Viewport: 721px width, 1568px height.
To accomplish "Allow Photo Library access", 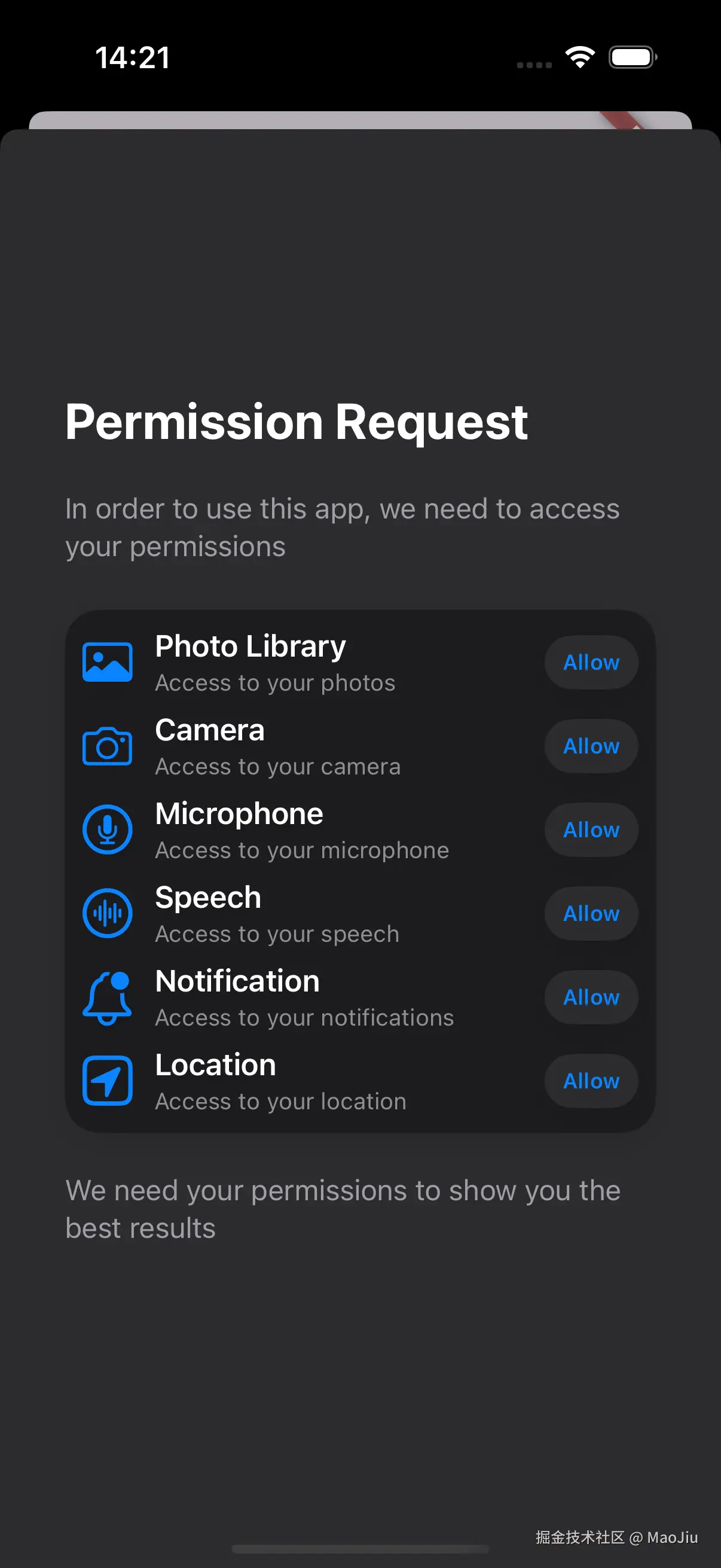I will [591, 662].
